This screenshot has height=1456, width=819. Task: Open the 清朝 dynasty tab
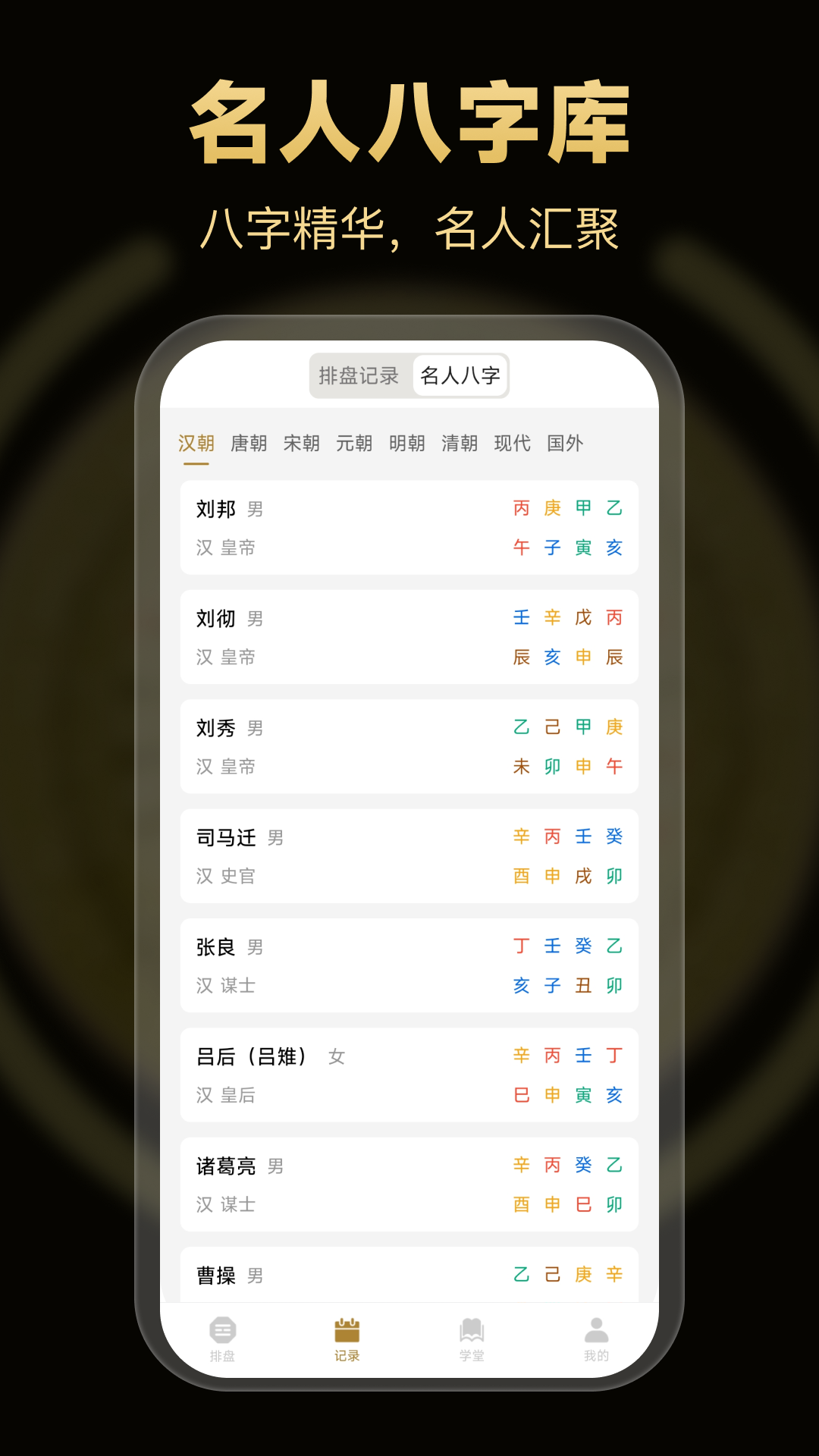coord(460,443)
